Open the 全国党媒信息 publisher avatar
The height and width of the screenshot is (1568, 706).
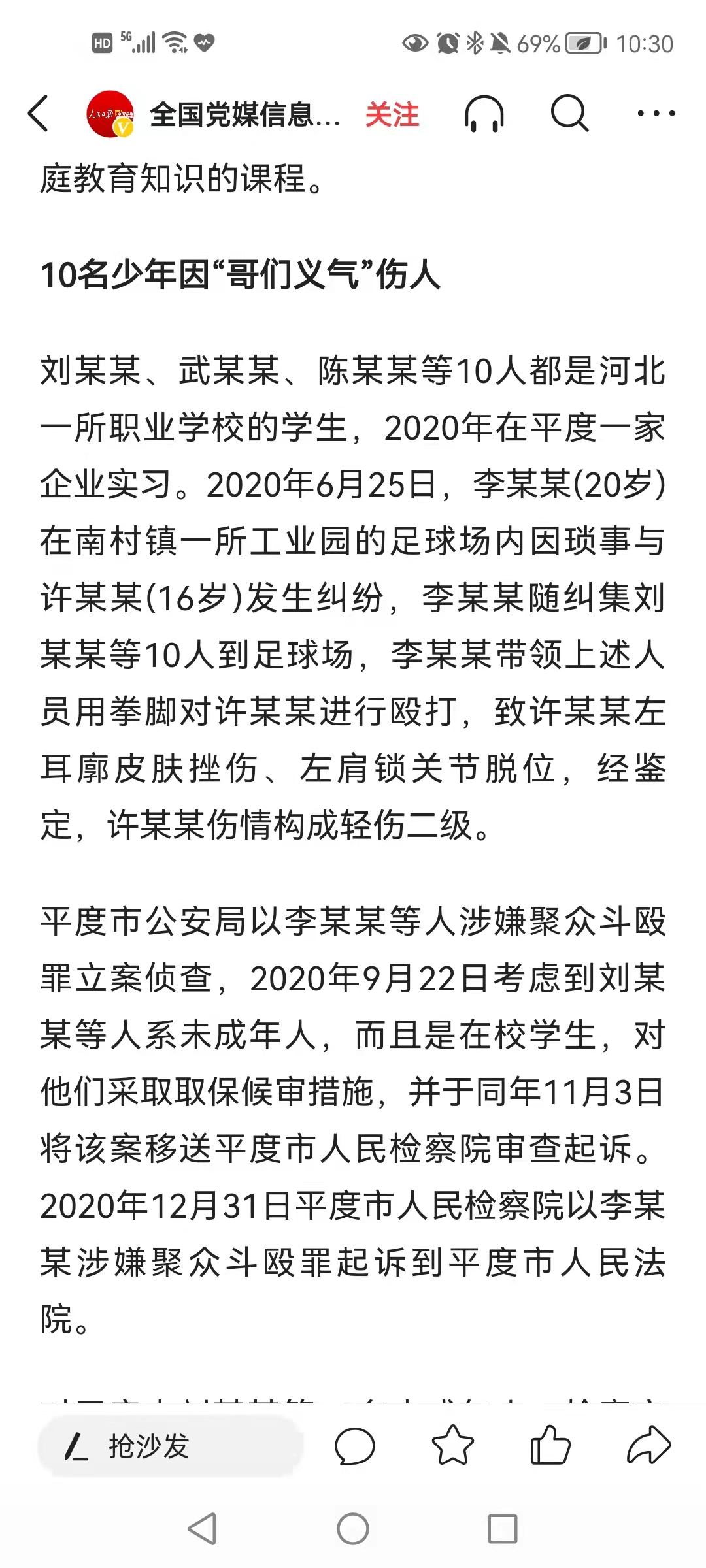coord(110,114)
